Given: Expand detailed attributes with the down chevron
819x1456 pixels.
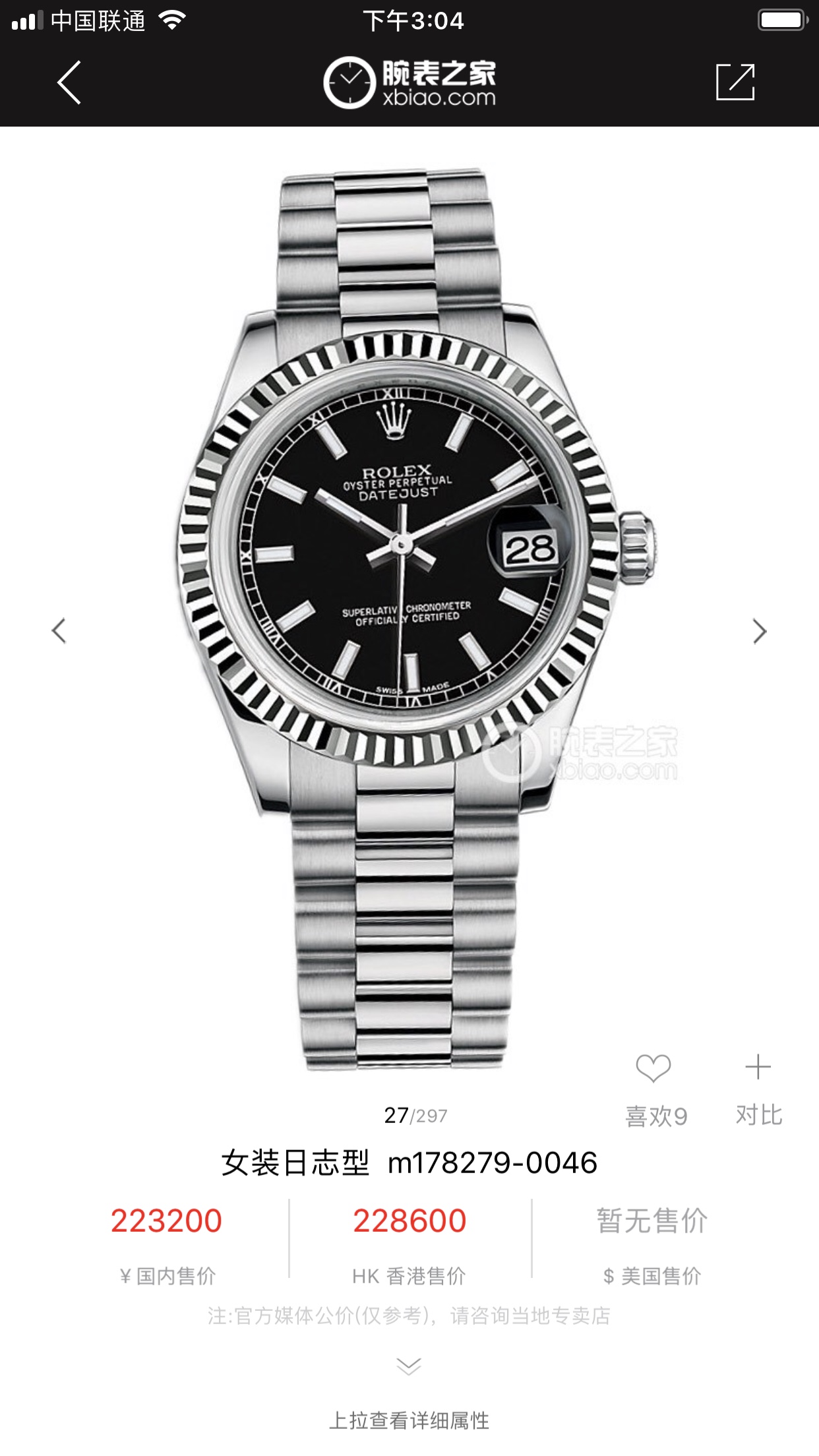Looking at the screenshot, I should (x=409, y=1365).
